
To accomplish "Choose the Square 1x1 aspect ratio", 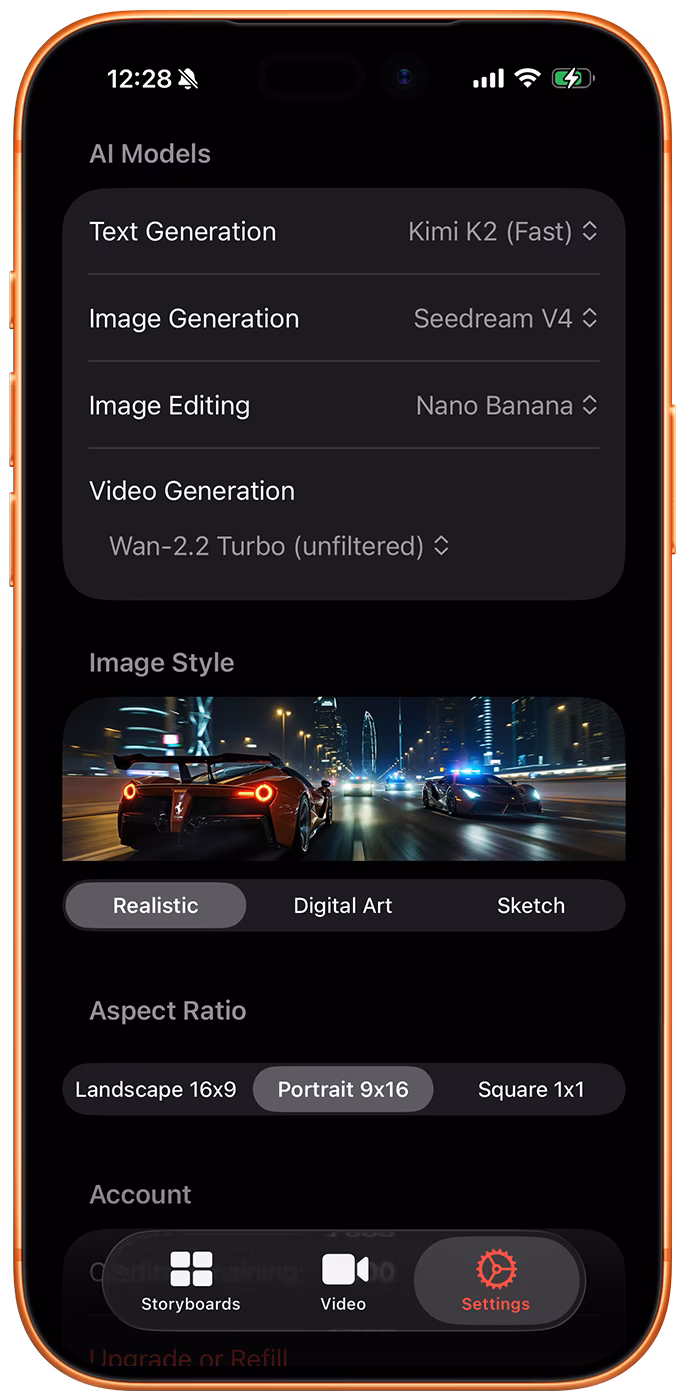I will (x=531, y=1090).
